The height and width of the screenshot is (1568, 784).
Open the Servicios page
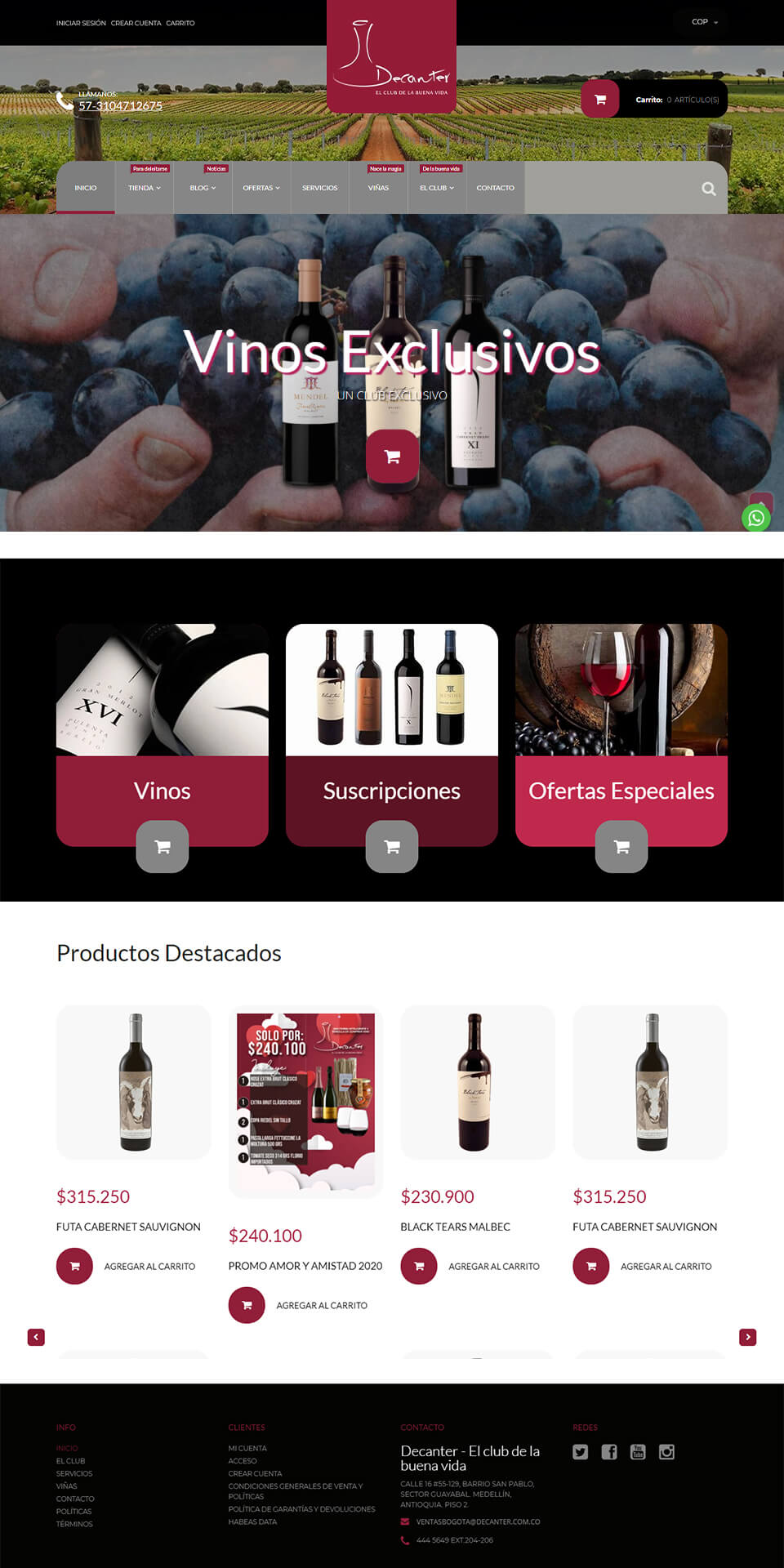(x=319, y=188)
